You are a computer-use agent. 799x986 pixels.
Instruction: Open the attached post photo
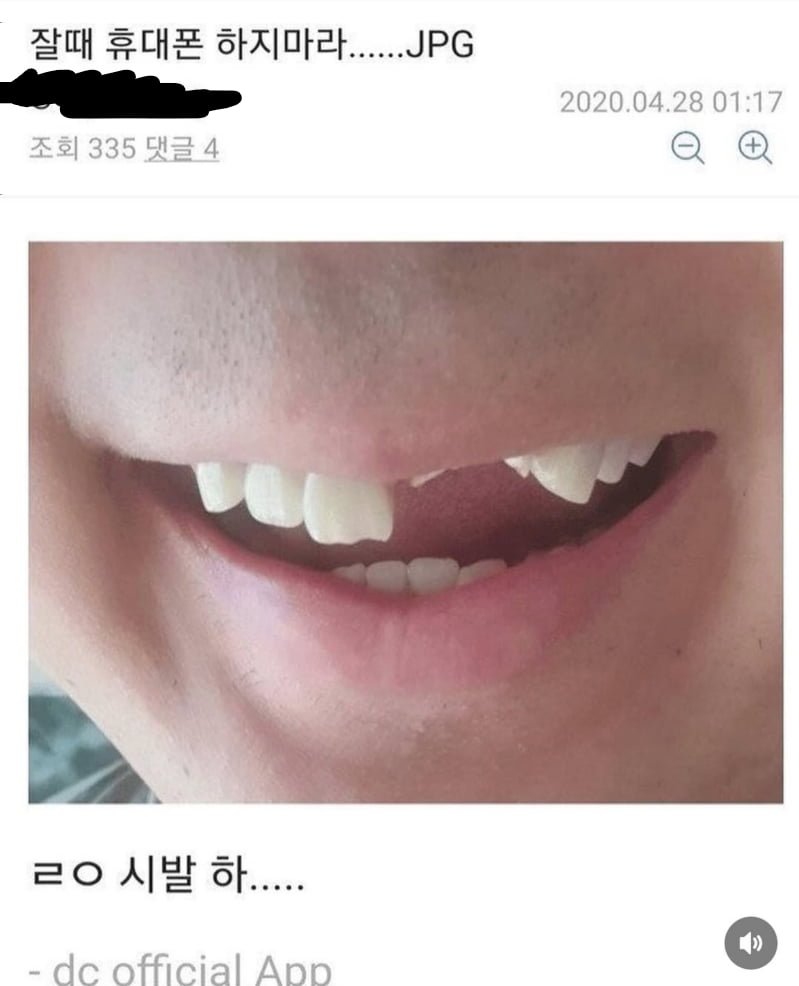[405, 522]
